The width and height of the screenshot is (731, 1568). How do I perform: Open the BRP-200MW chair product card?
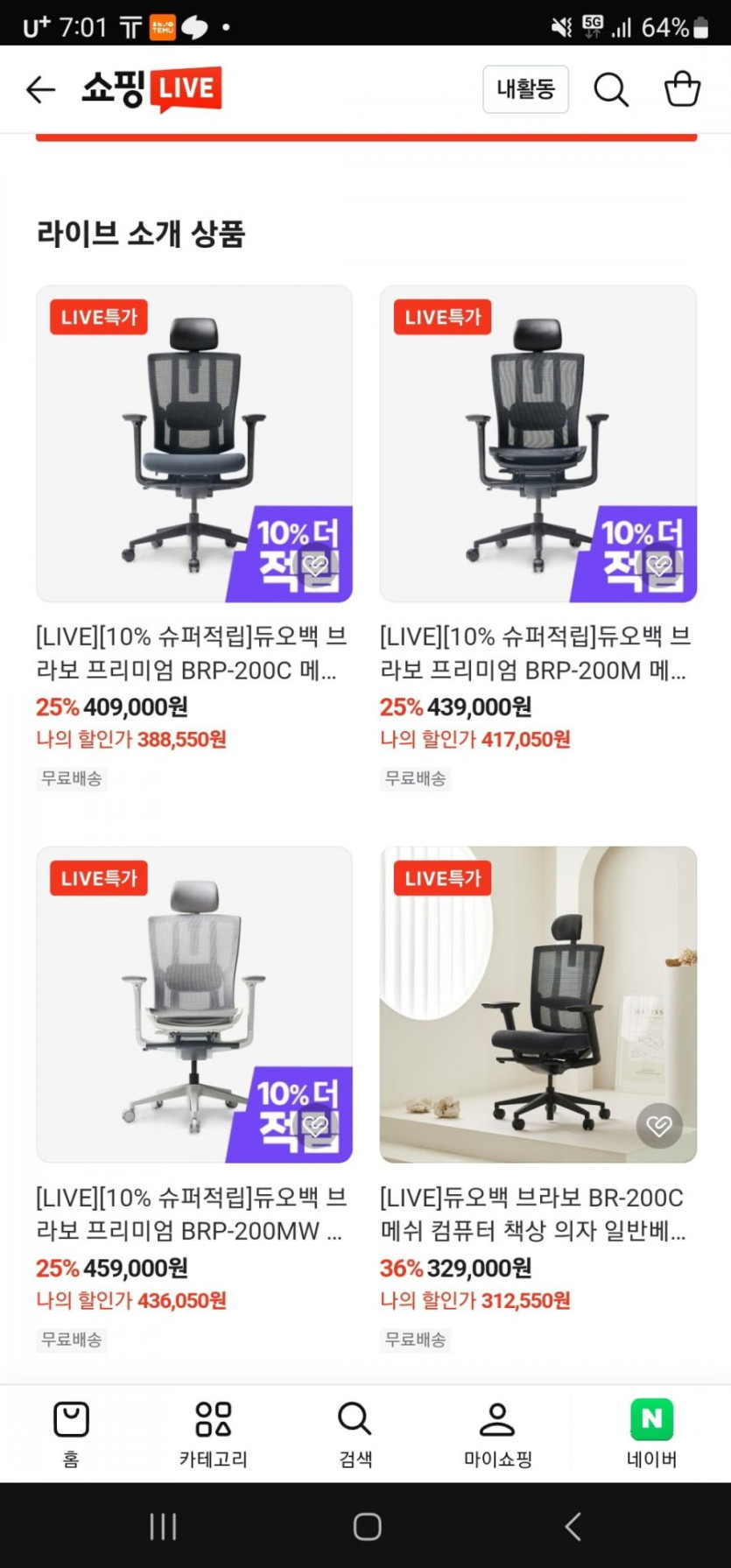pos(193,1004)
